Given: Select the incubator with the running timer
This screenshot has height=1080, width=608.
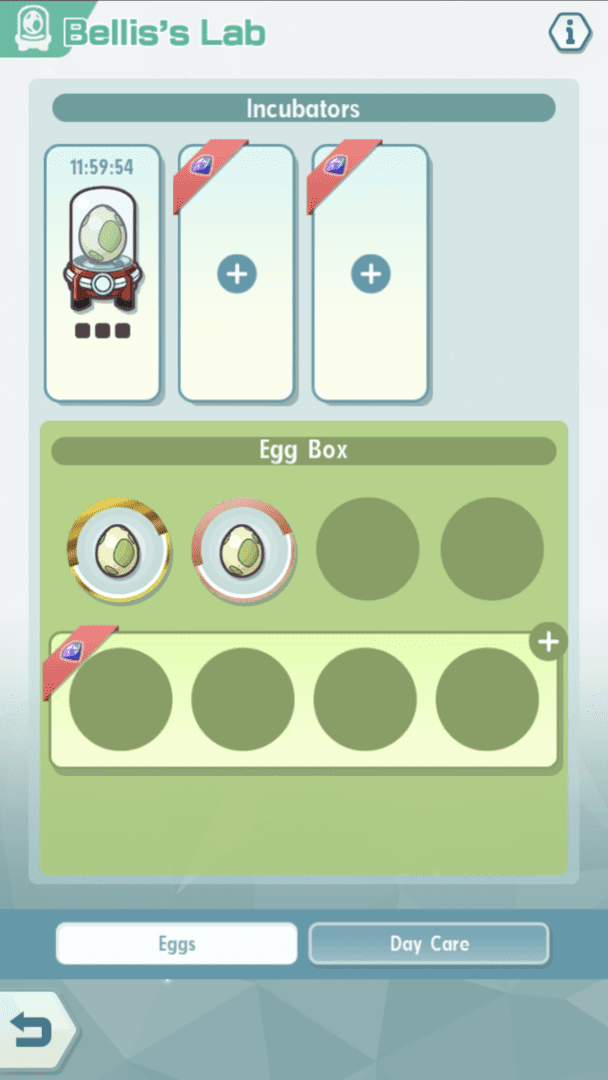Looking at the screenshot, I should coord(102,272).
